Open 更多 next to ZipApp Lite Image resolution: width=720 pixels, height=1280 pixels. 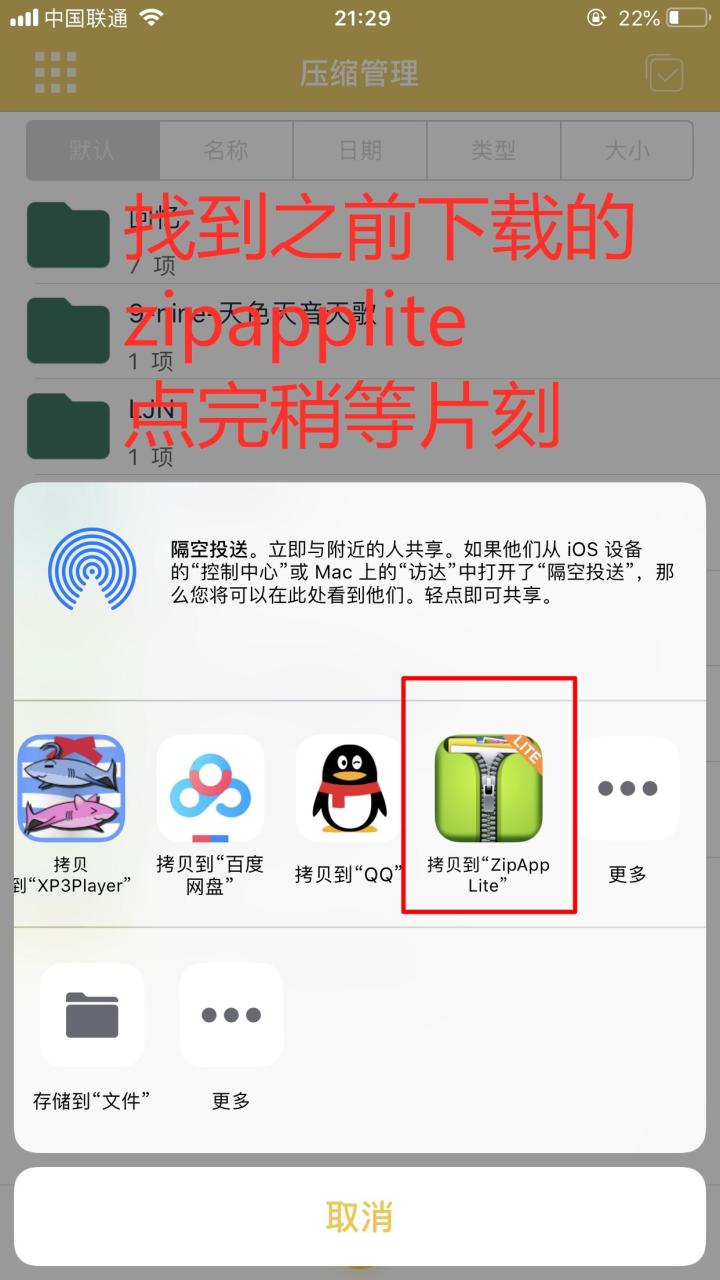pyautogui.click(x=627, y=788)
